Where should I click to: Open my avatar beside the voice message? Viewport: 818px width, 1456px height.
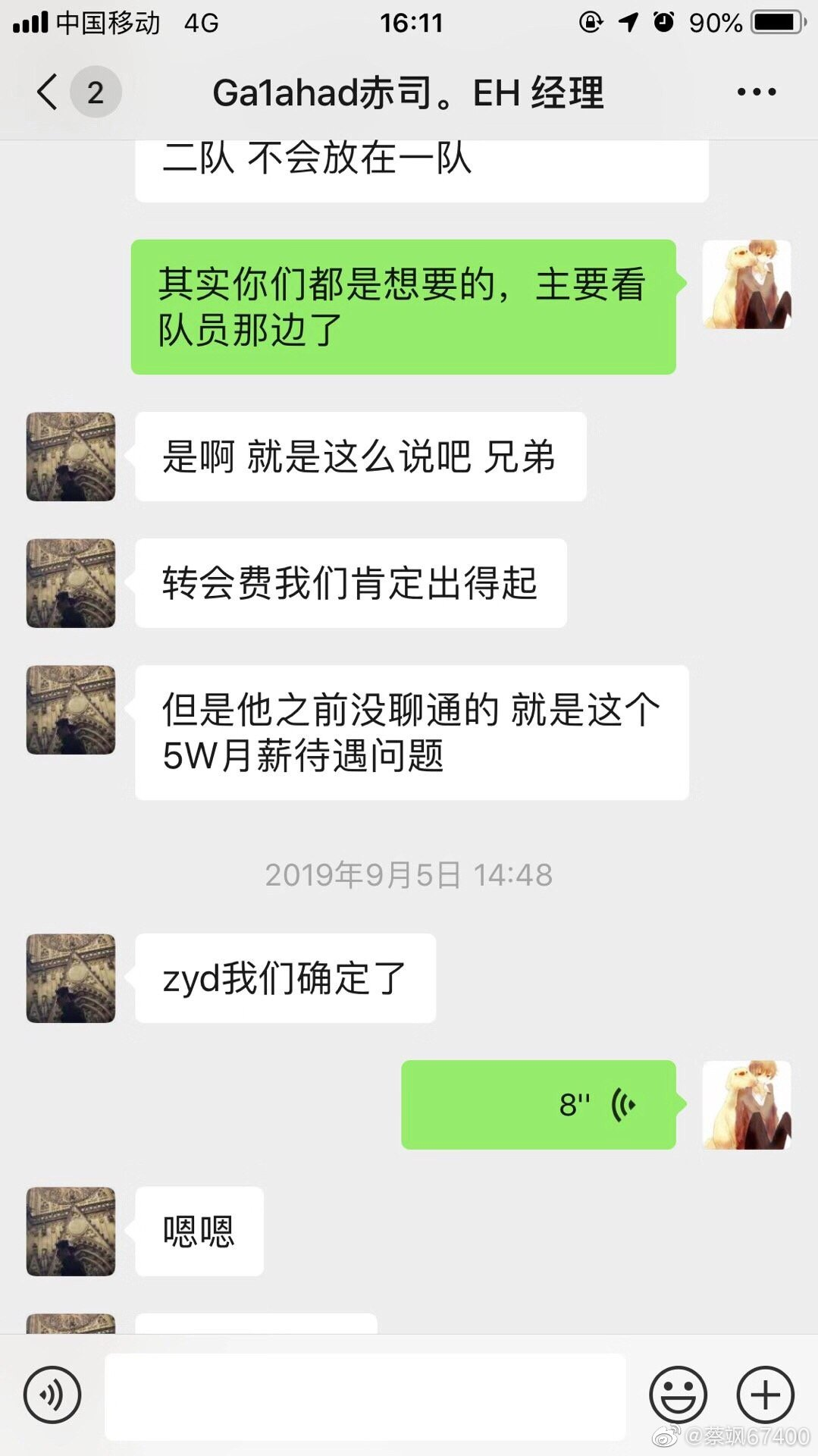pos(747,1105)
